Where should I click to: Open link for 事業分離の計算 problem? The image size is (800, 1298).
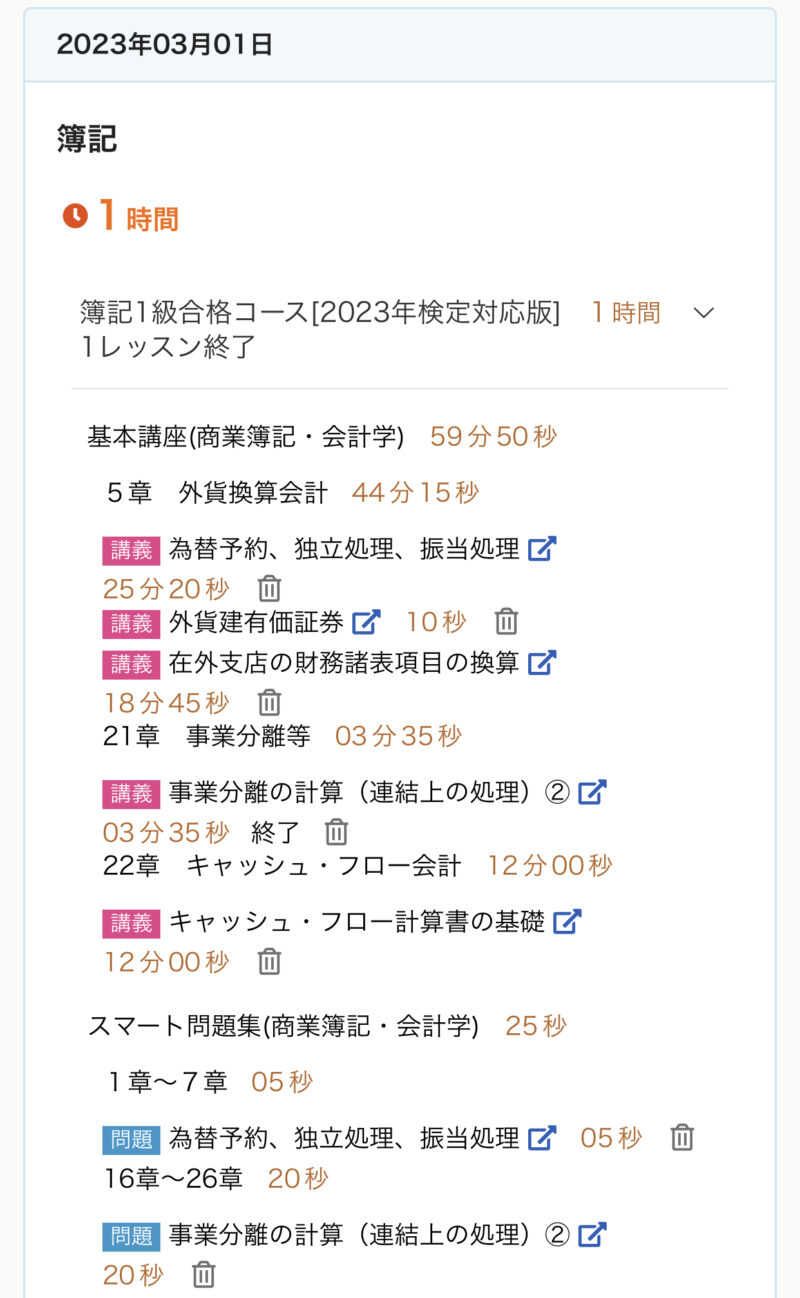click(x=593, y=1235)
